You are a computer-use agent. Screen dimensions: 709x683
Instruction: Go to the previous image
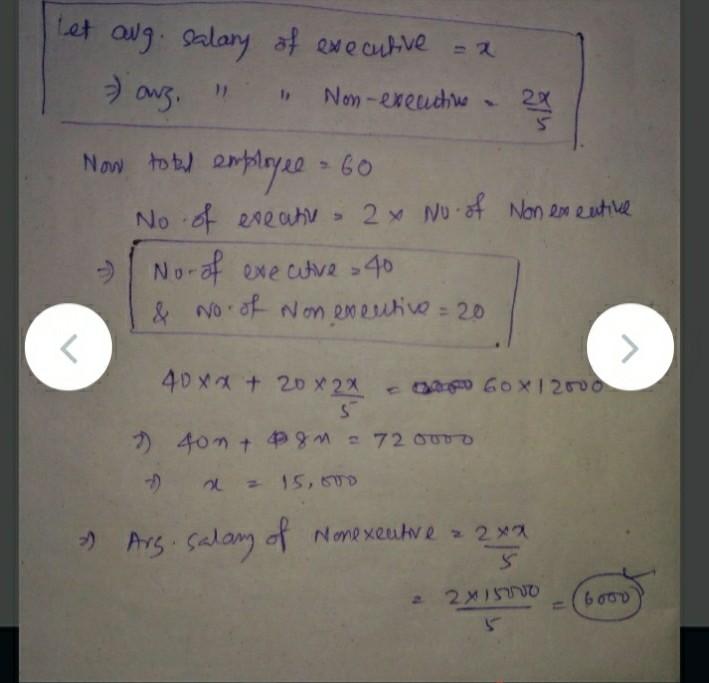click(x=68, y=347)
